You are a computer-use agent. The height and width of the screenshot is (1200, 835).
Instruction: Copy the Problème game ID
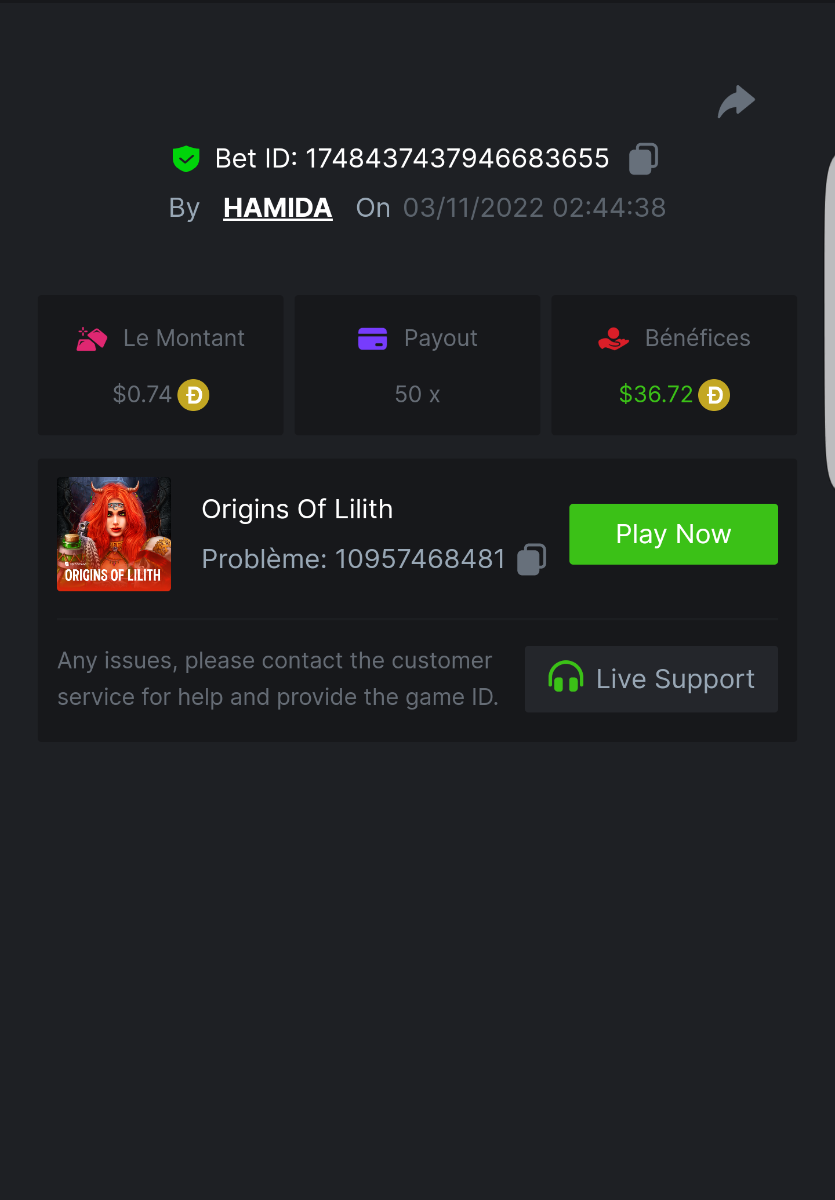[531, 559]
